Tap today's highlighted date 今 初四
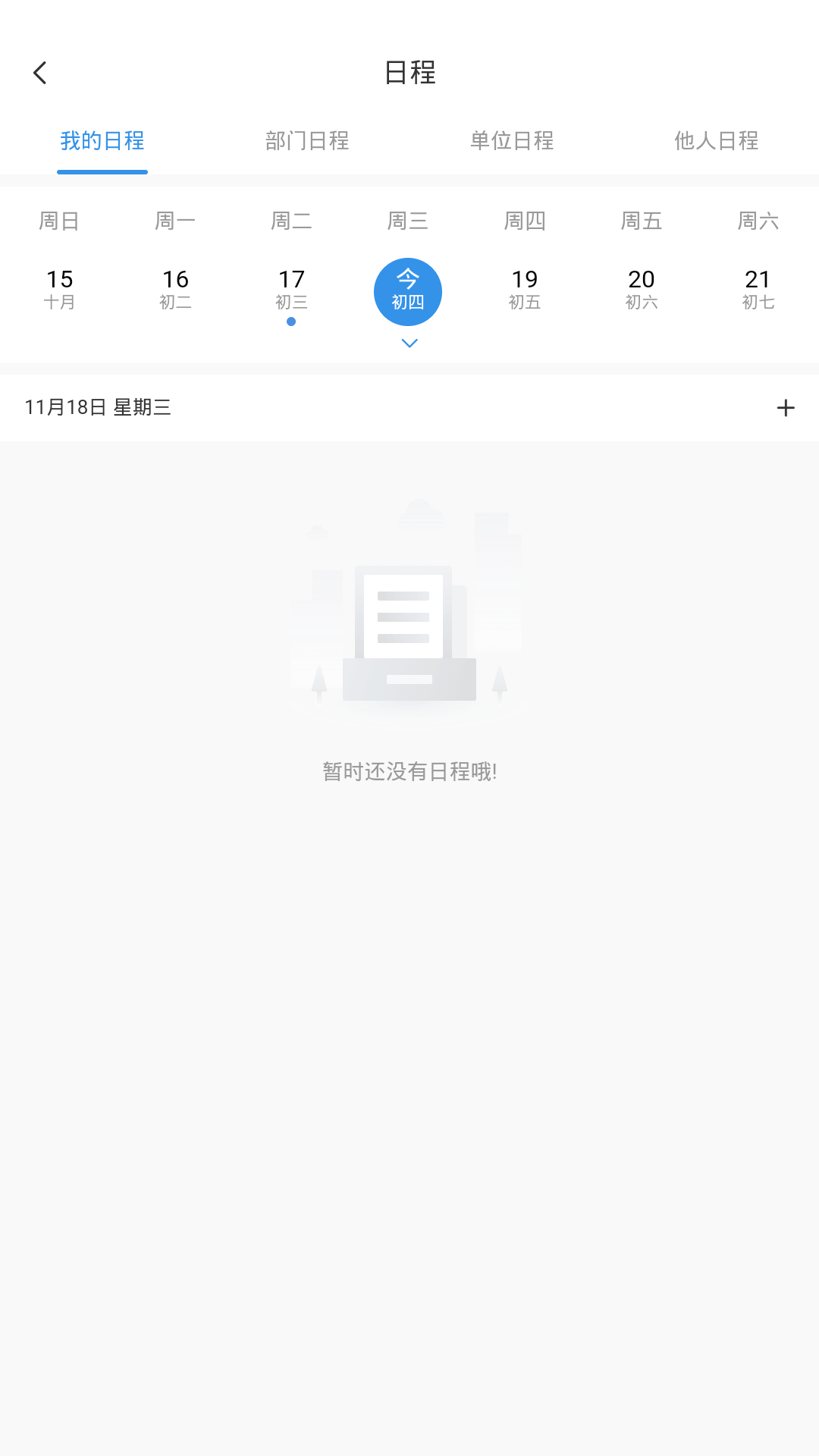Viewport: 819px width, 1456px height. coord(408,292)
